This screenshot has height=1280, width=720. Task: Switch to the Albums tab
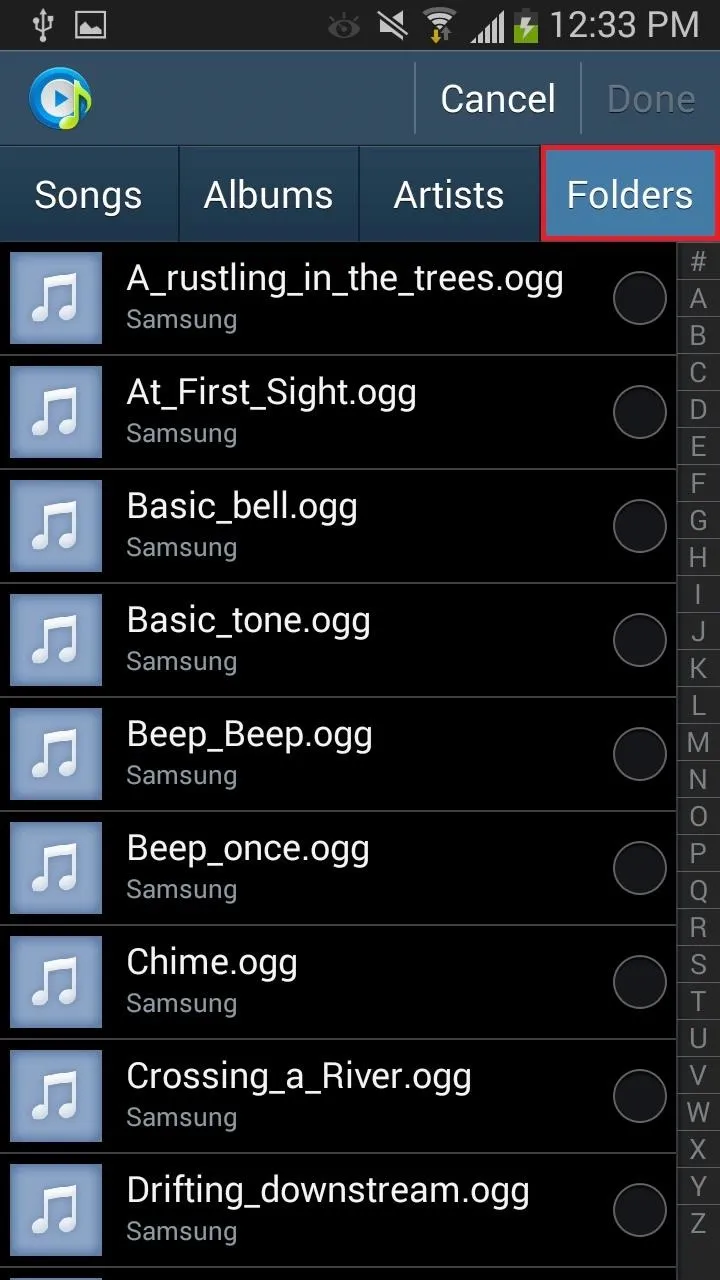pyautogui.click(x=268, y=195)
